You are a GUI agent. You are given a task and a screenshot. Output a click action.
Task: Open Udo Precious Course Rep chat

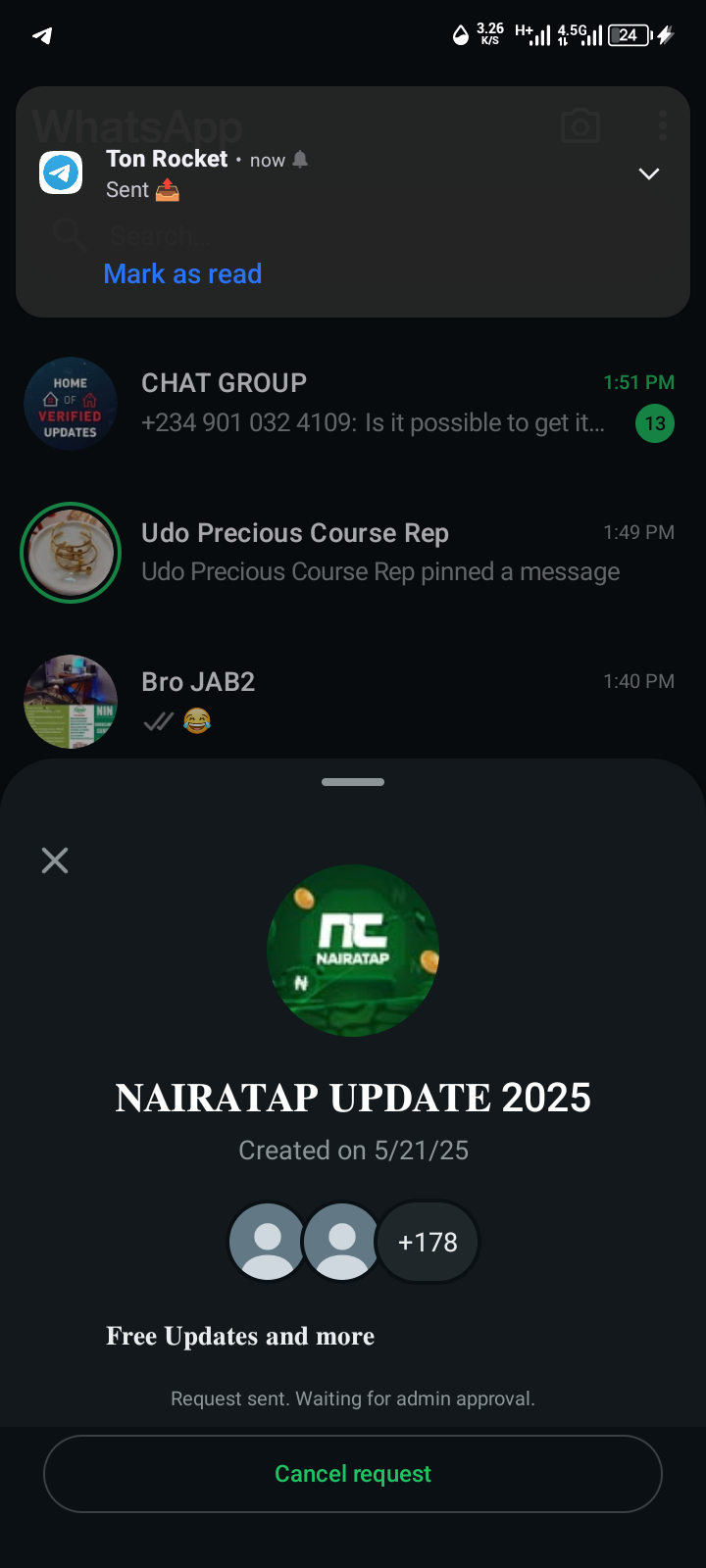392,552
